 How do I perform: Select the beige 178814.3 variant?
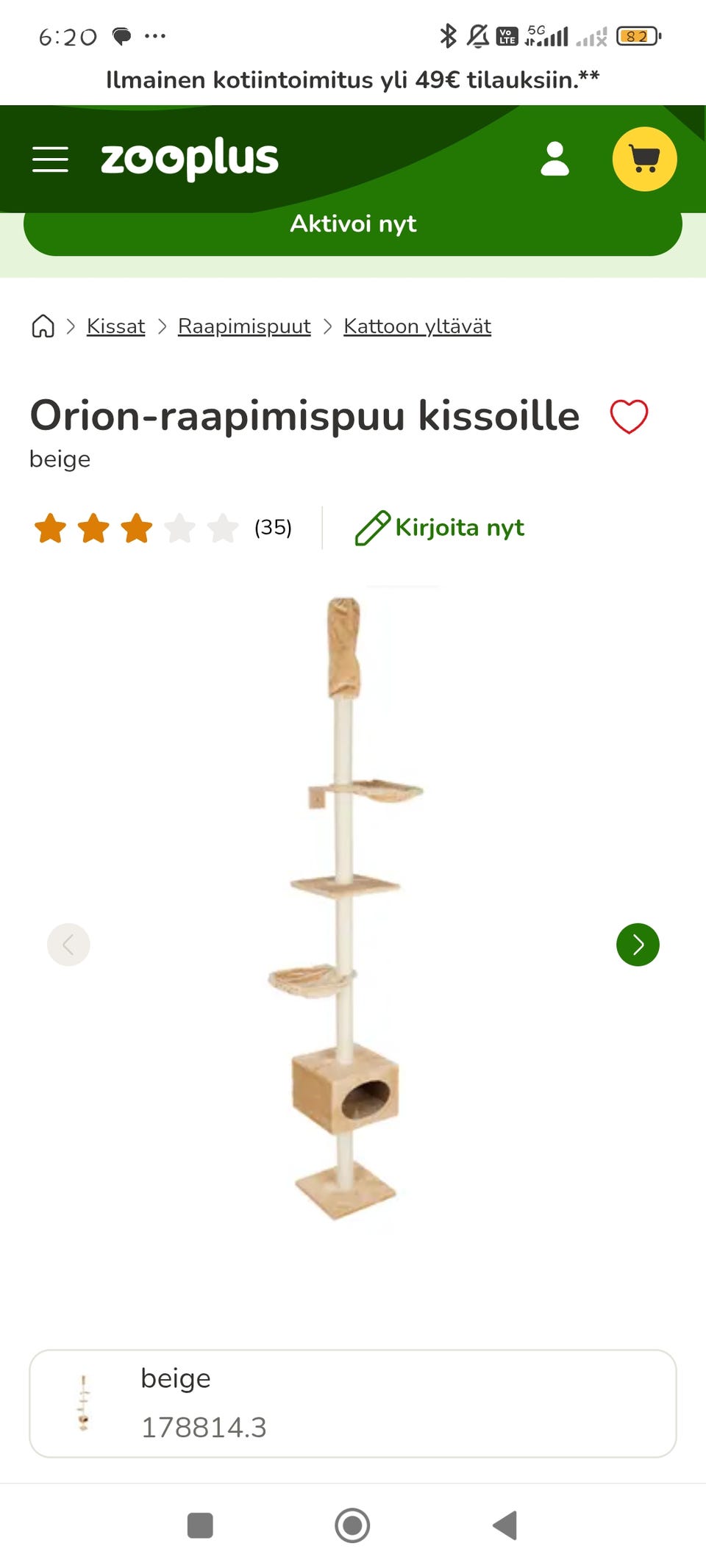[x=353, y=1403]
